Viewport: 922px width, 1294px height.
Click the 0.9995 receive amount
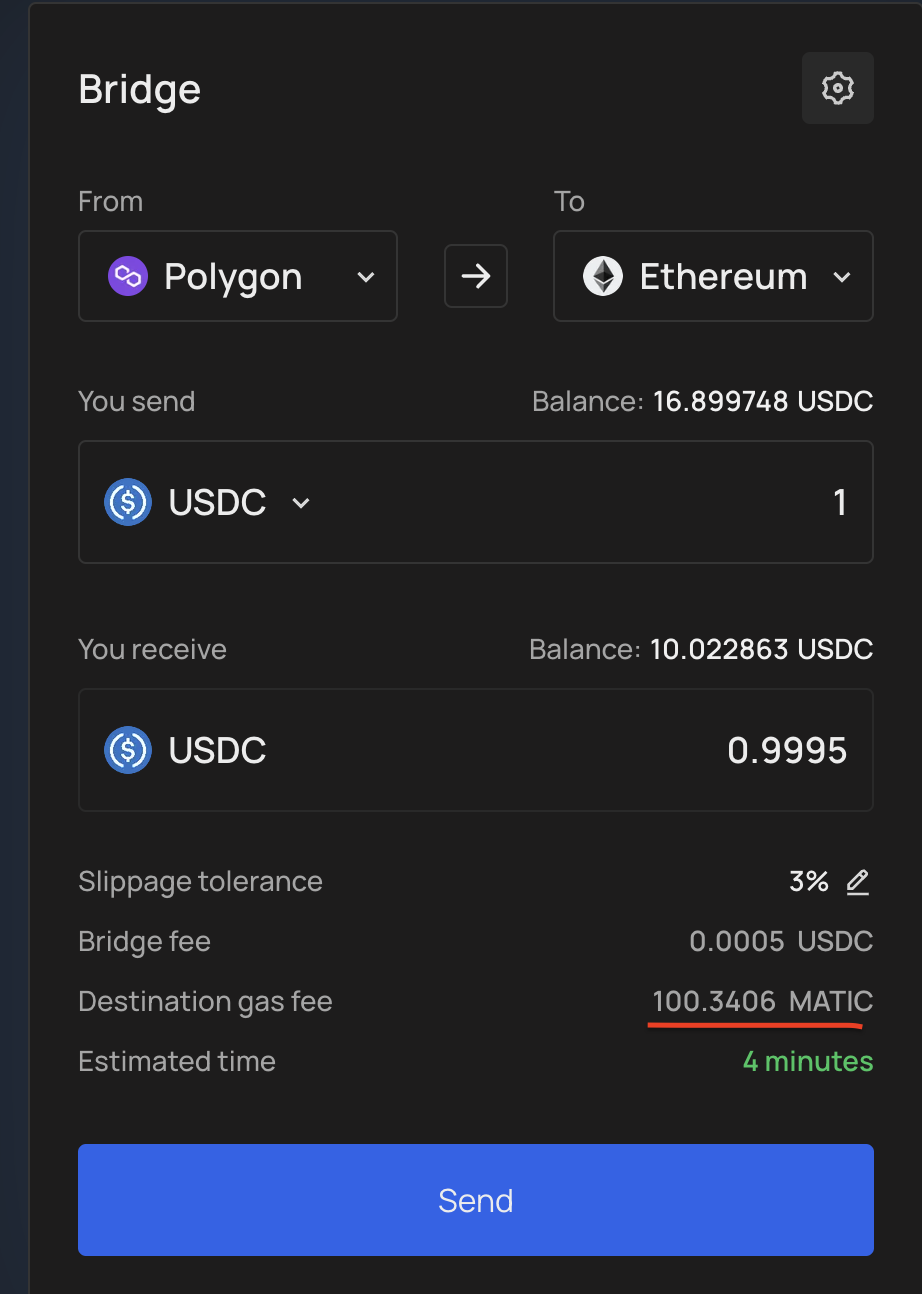point(786,750)
